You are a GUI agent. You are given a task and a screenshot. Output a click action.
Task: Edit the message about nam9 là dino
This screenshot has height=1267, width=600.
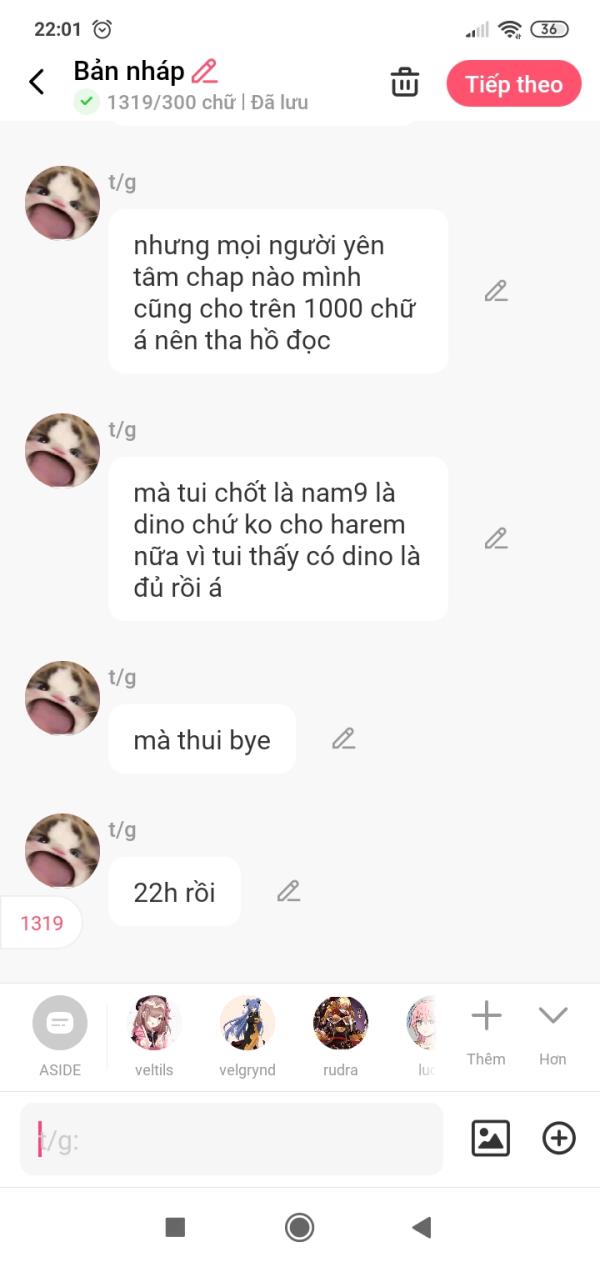point(496,539)
